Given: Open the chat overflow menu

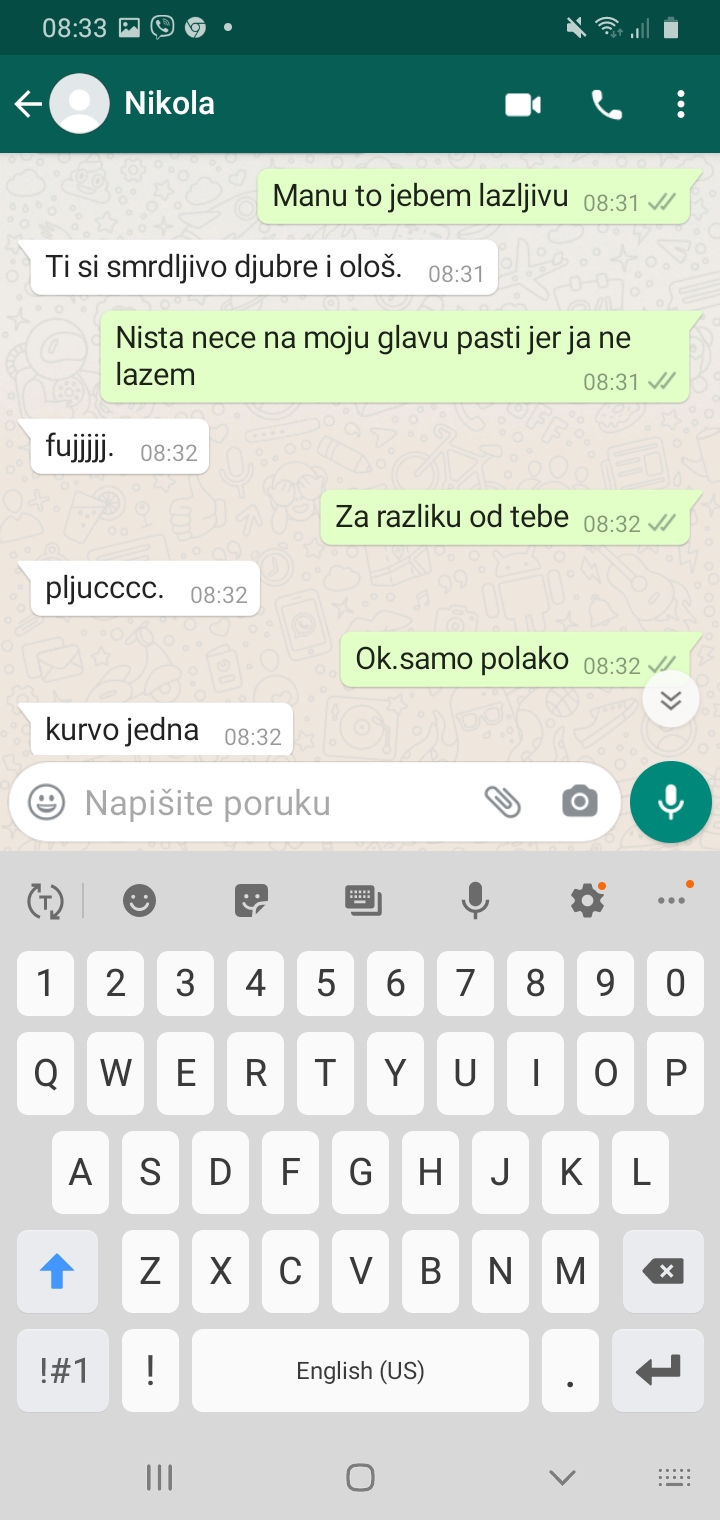Looking at the screenshot, I should [681, 104].
